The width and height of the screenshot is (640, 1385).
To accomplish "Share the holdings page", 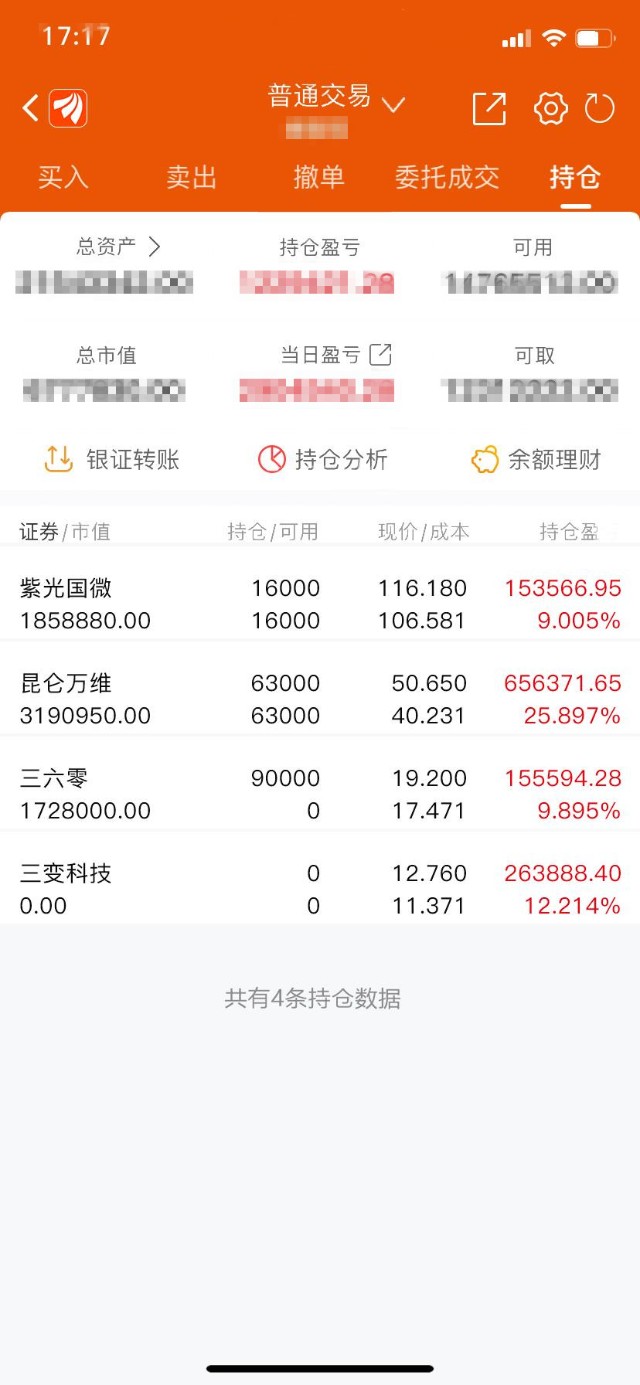I will [x=489, y=108].
